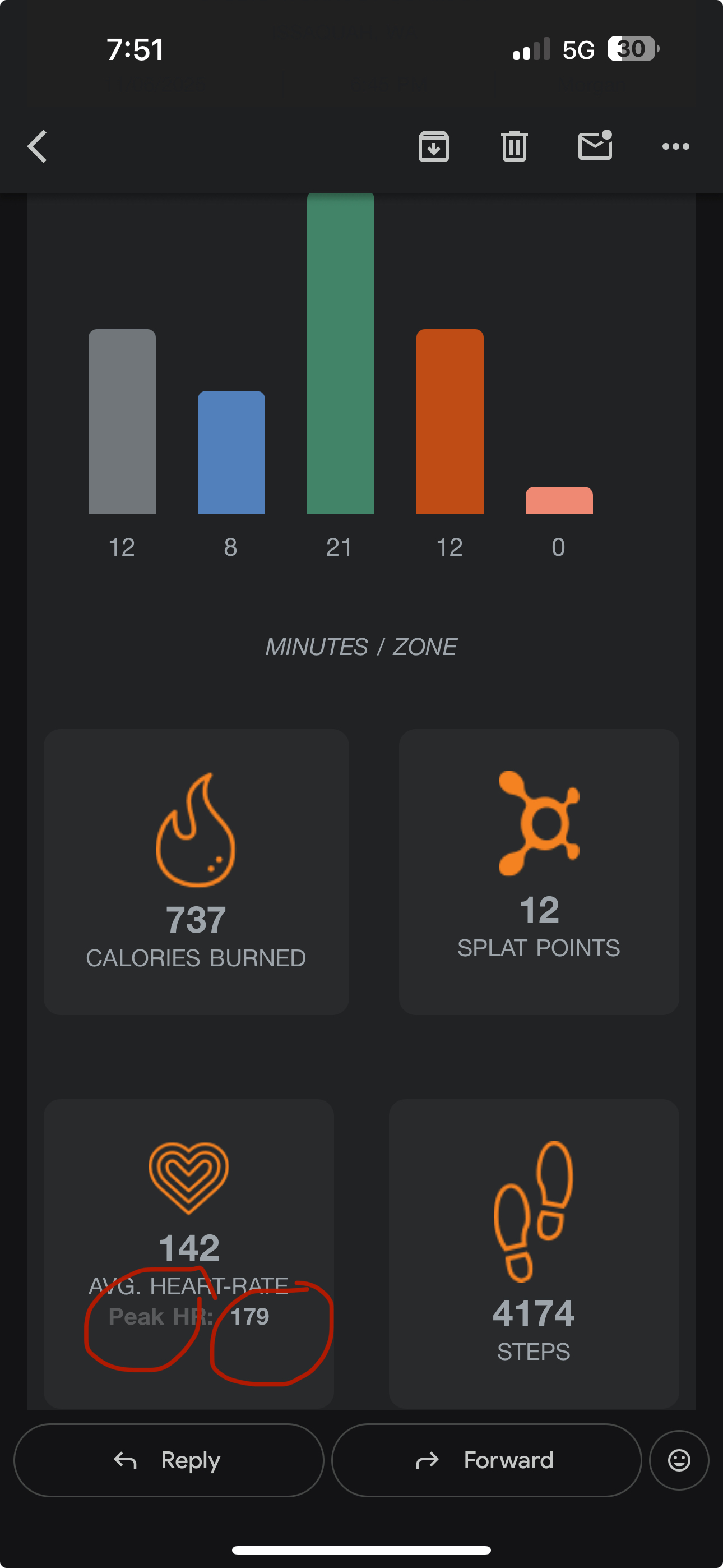This screenshot has height=1568, width=723.
Task: Delete this email with trash icon
Action: 515,147
